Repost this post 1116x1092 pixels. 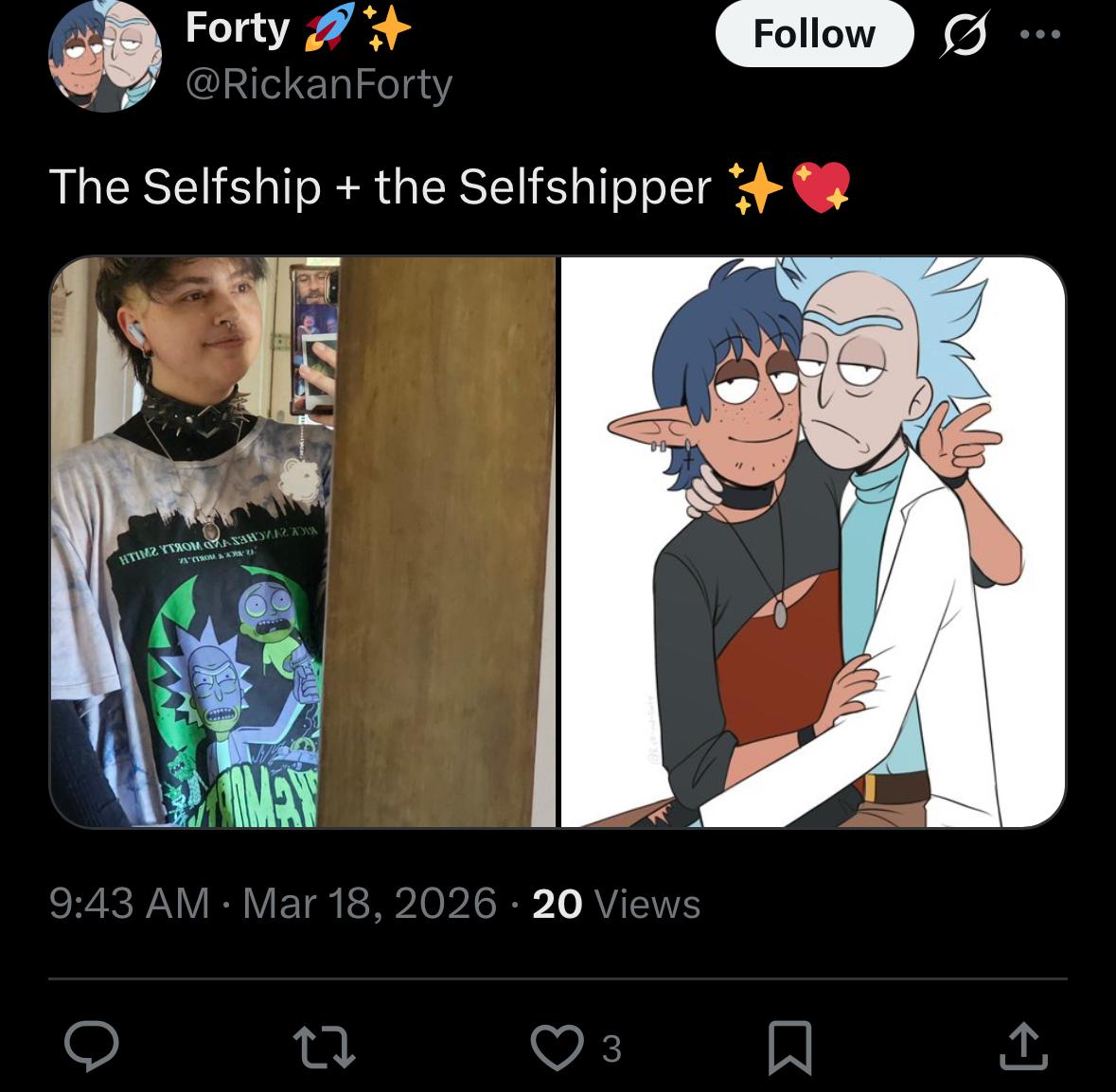[x=327, y=1048]
